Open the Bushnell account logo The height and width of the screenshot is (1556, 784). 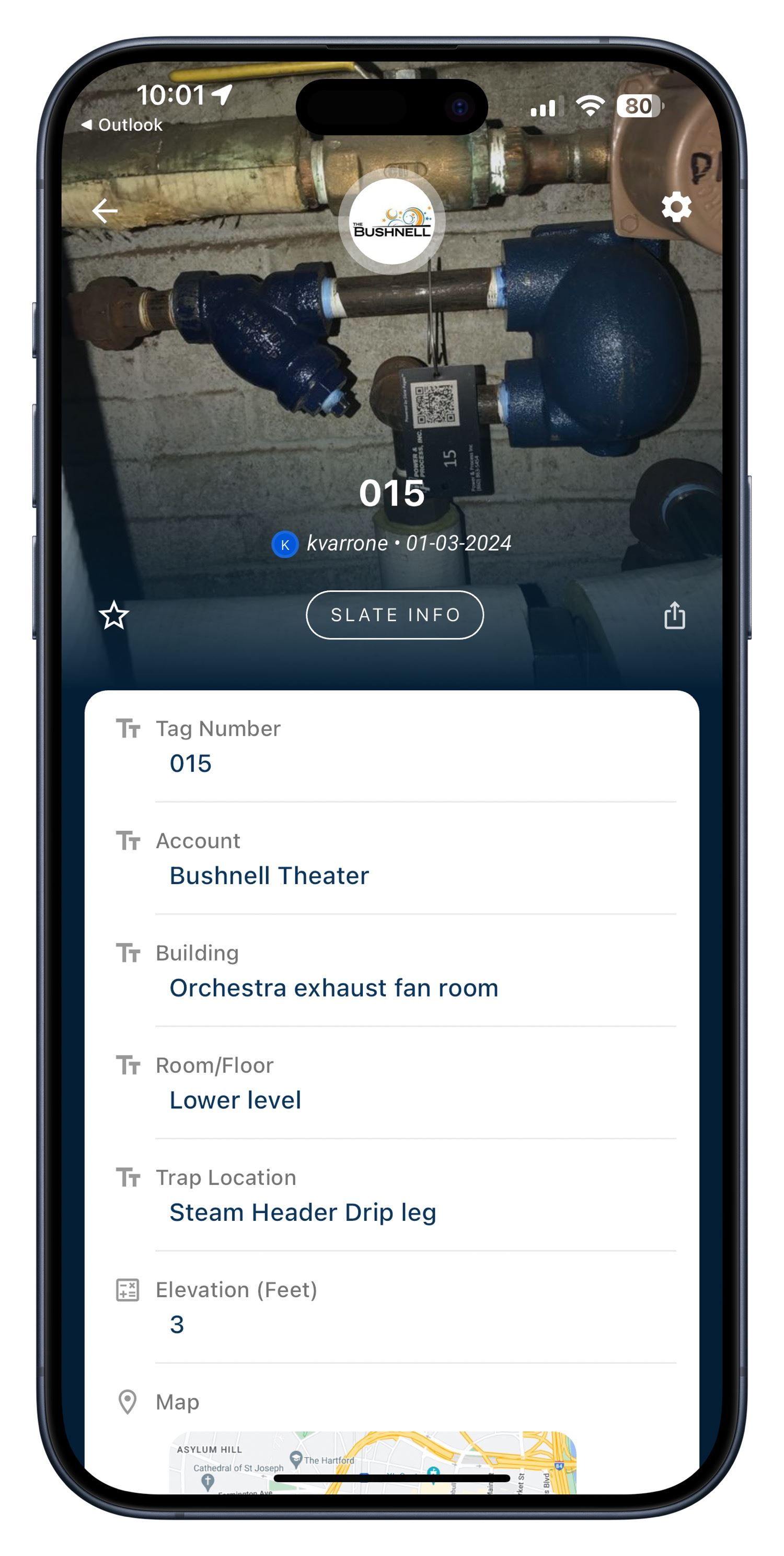point(391,222)
